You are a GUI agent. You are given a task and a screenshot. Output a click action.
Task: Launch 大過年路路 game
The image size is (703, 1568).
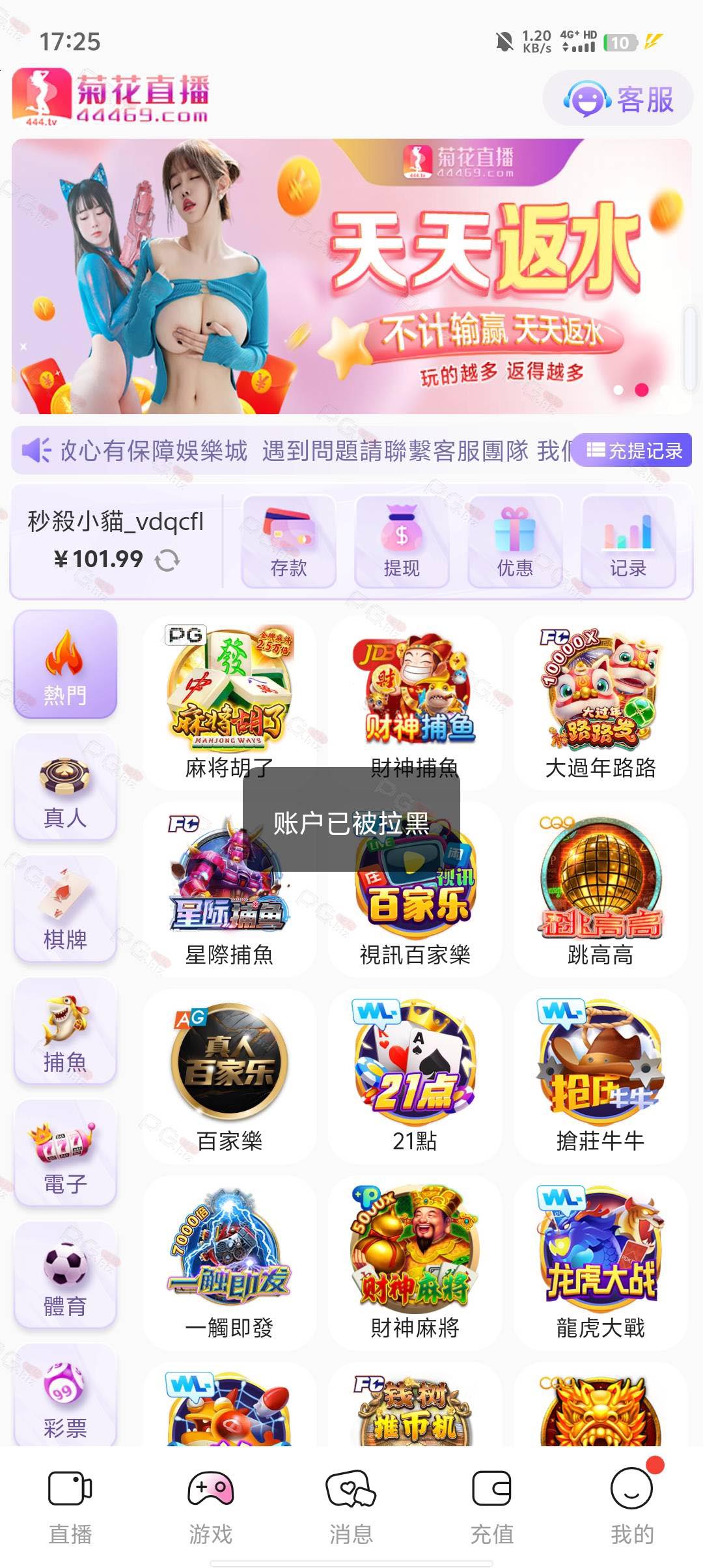pyautogui.click(x=600, y=703)
